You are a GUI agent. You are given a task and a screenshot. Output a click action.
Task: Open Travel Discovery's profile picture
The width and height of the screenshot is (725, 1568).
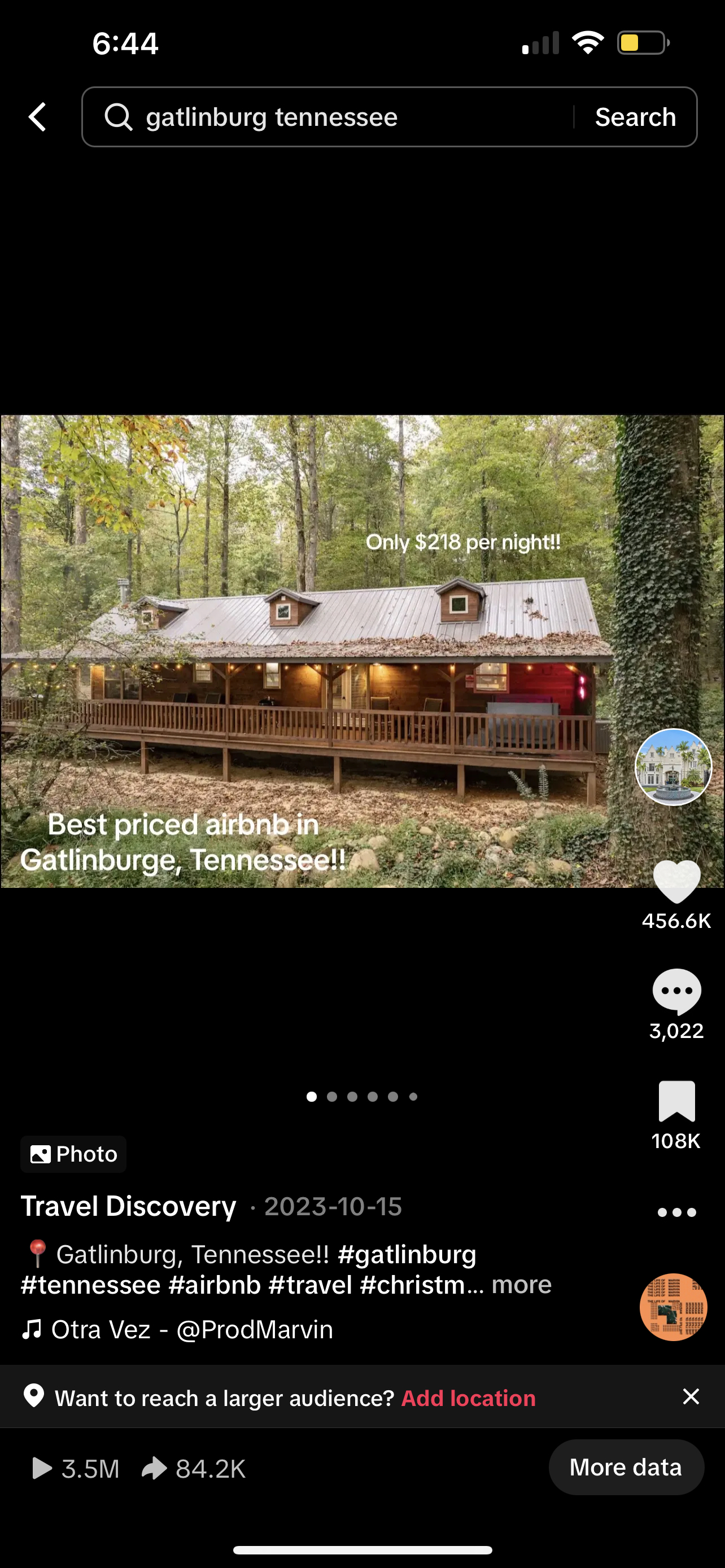pyautogui.click(x=672, y=767)
